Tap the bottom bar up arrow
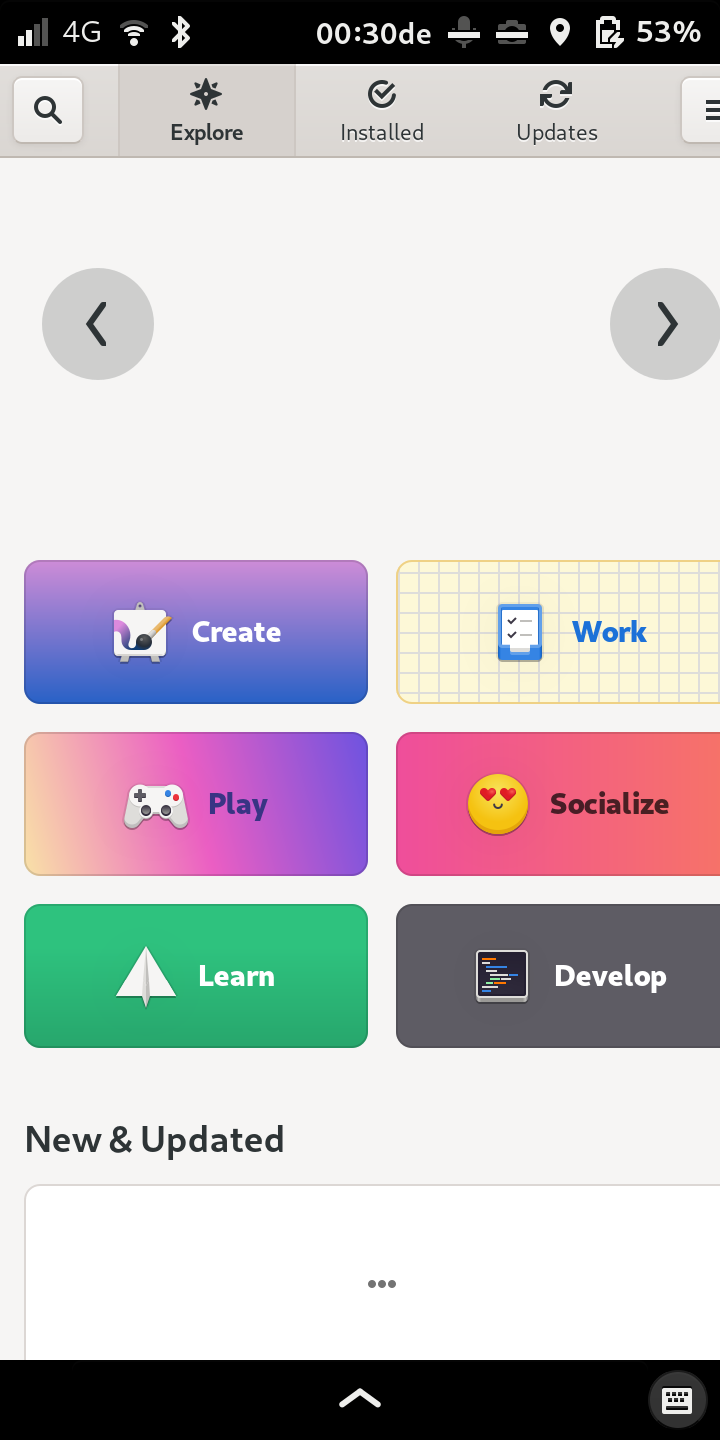This screenshot has height=1440, width=720. (360, 1398)
